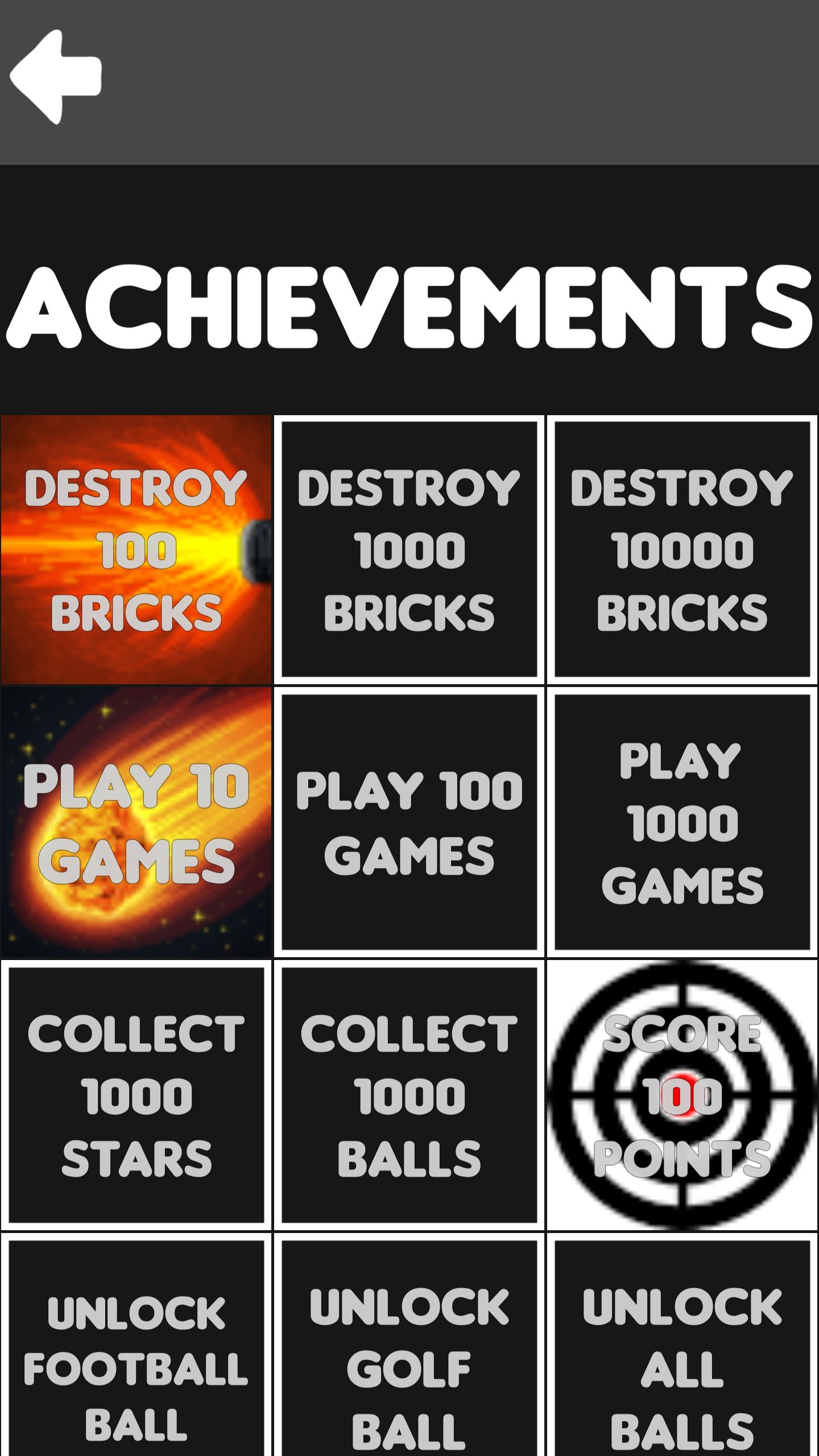The height and width of the screenshot is (1456, 819).
Task: Go back using the white arrow
Action: (x=56, y=77)
